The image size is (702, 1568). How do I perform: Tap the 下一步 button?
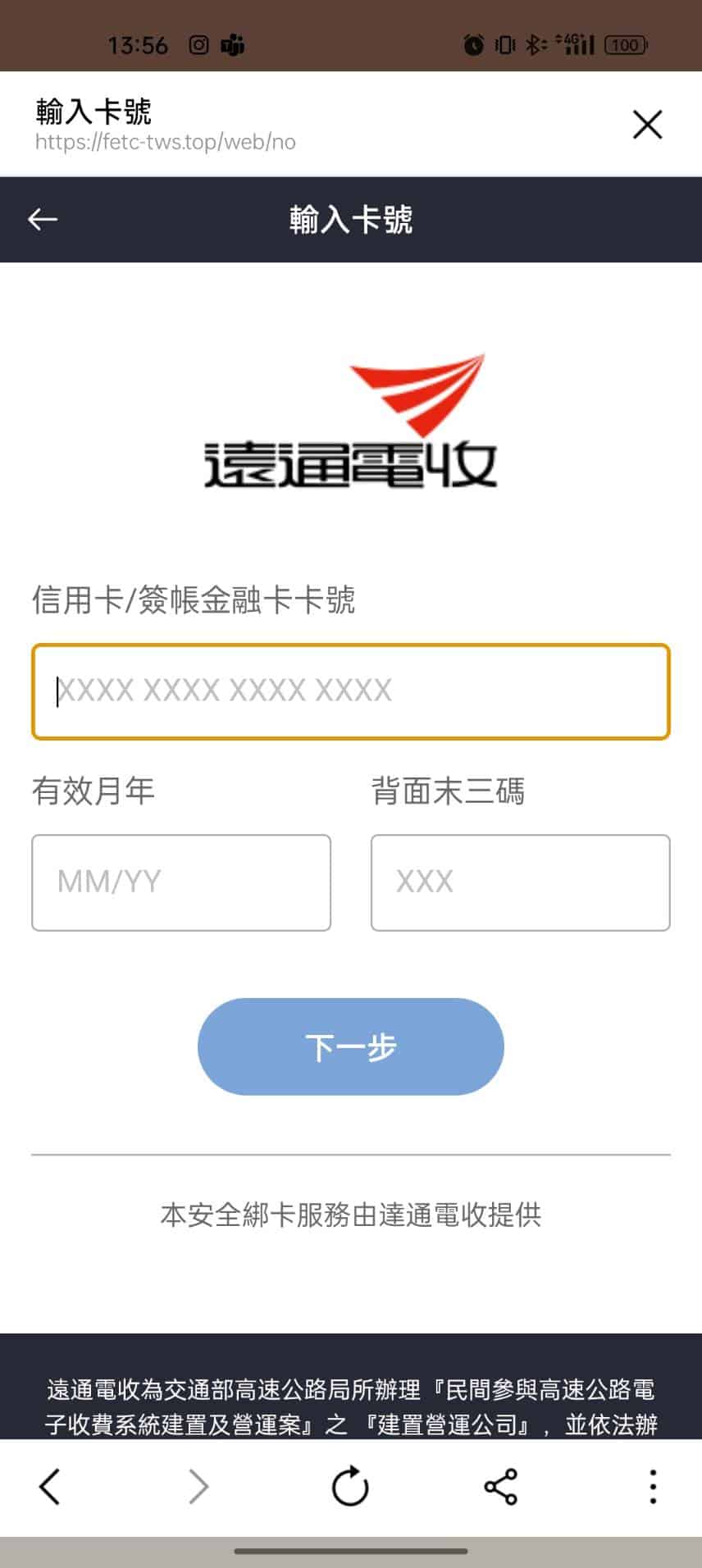coord(351,1046)
